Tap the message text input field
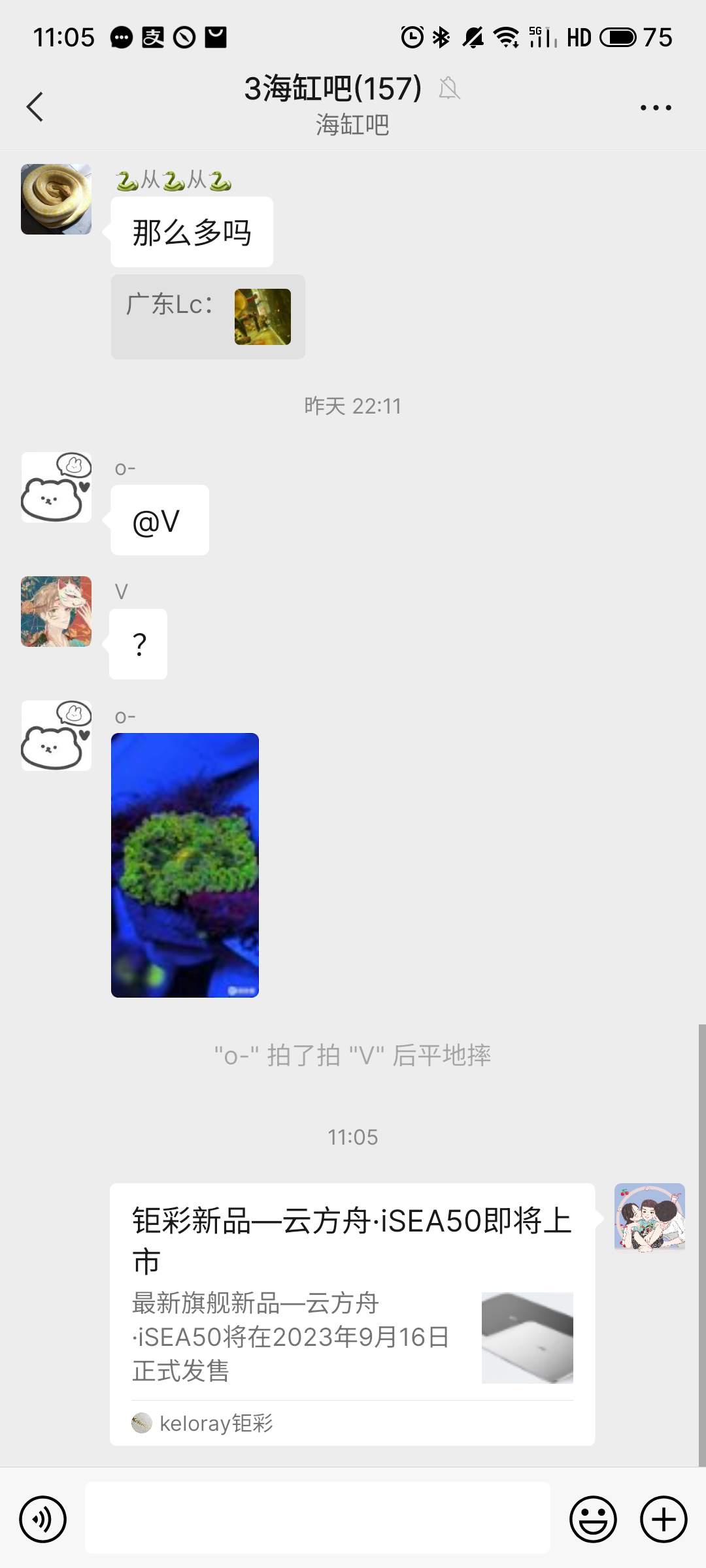This screenshot has height=1568, width=706. click(318, 1518)
